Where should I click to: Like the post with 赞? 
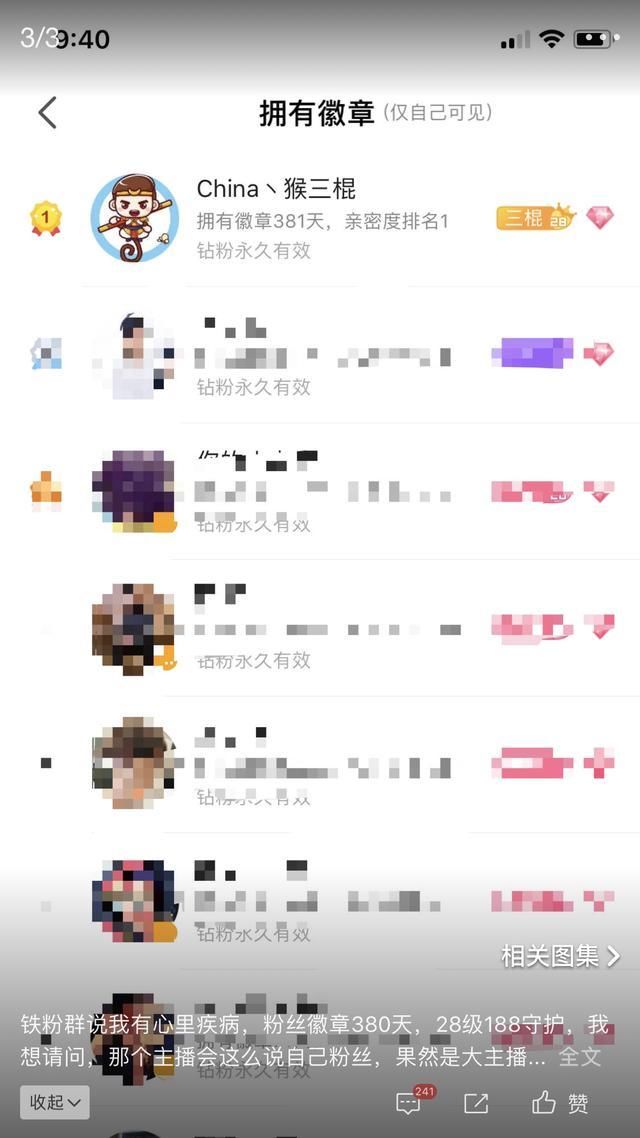pyautogui.click(x=561, y=1102)
